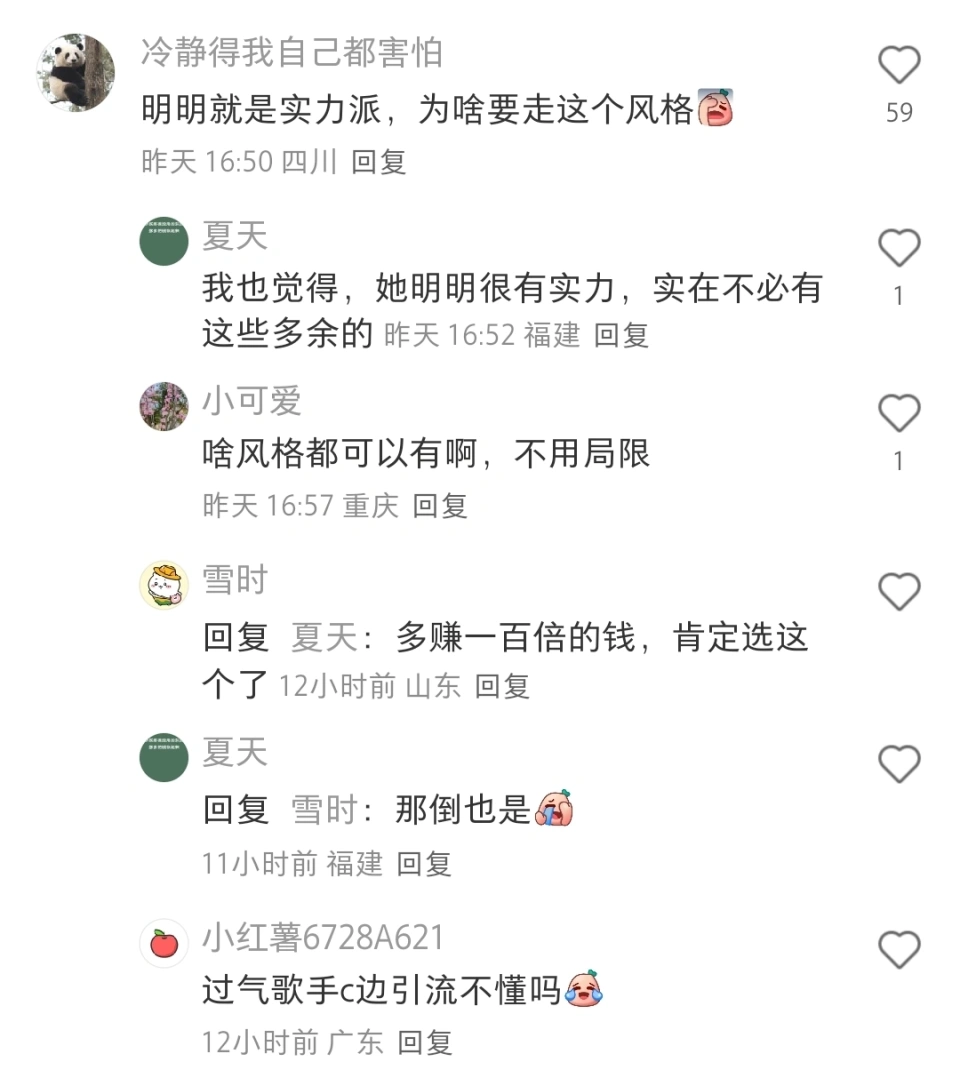Reply to 冷静得我自己都害怕's comment
The image size is (960, 1086).
(379, 162)
